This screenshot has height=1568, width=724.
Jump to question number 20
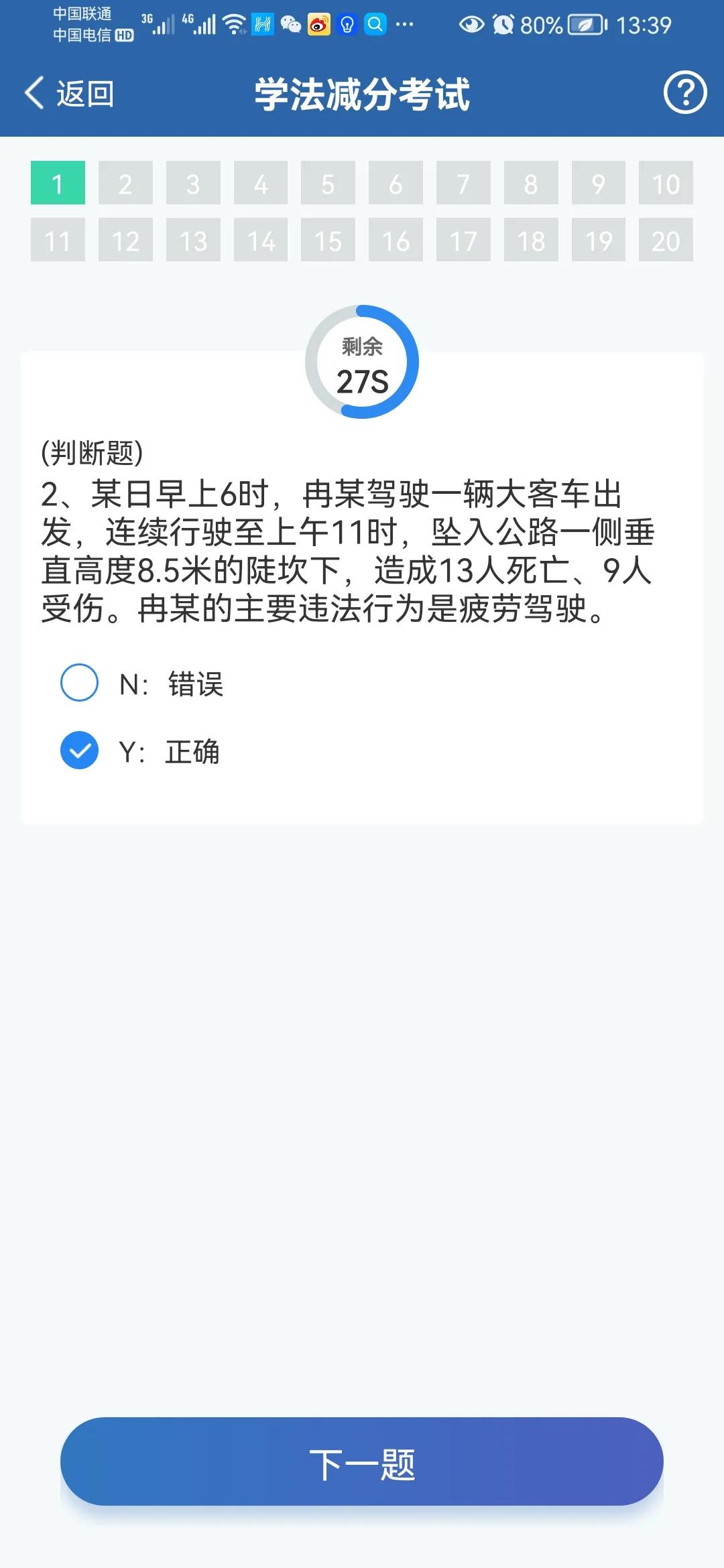tap(666, 239)
